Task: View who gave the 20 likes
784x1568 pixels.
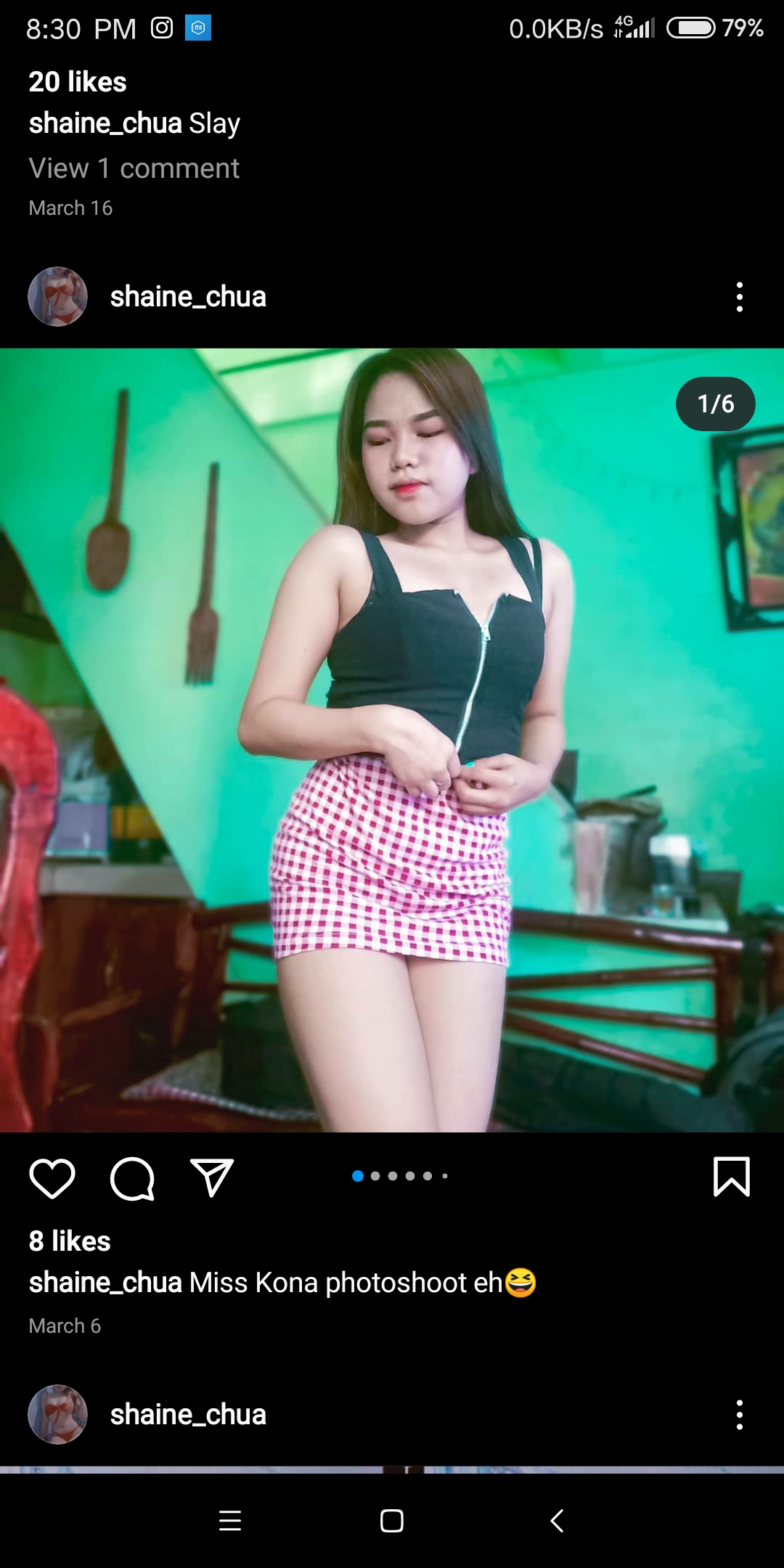Action: pyautogui.click(x=78, y=82)
